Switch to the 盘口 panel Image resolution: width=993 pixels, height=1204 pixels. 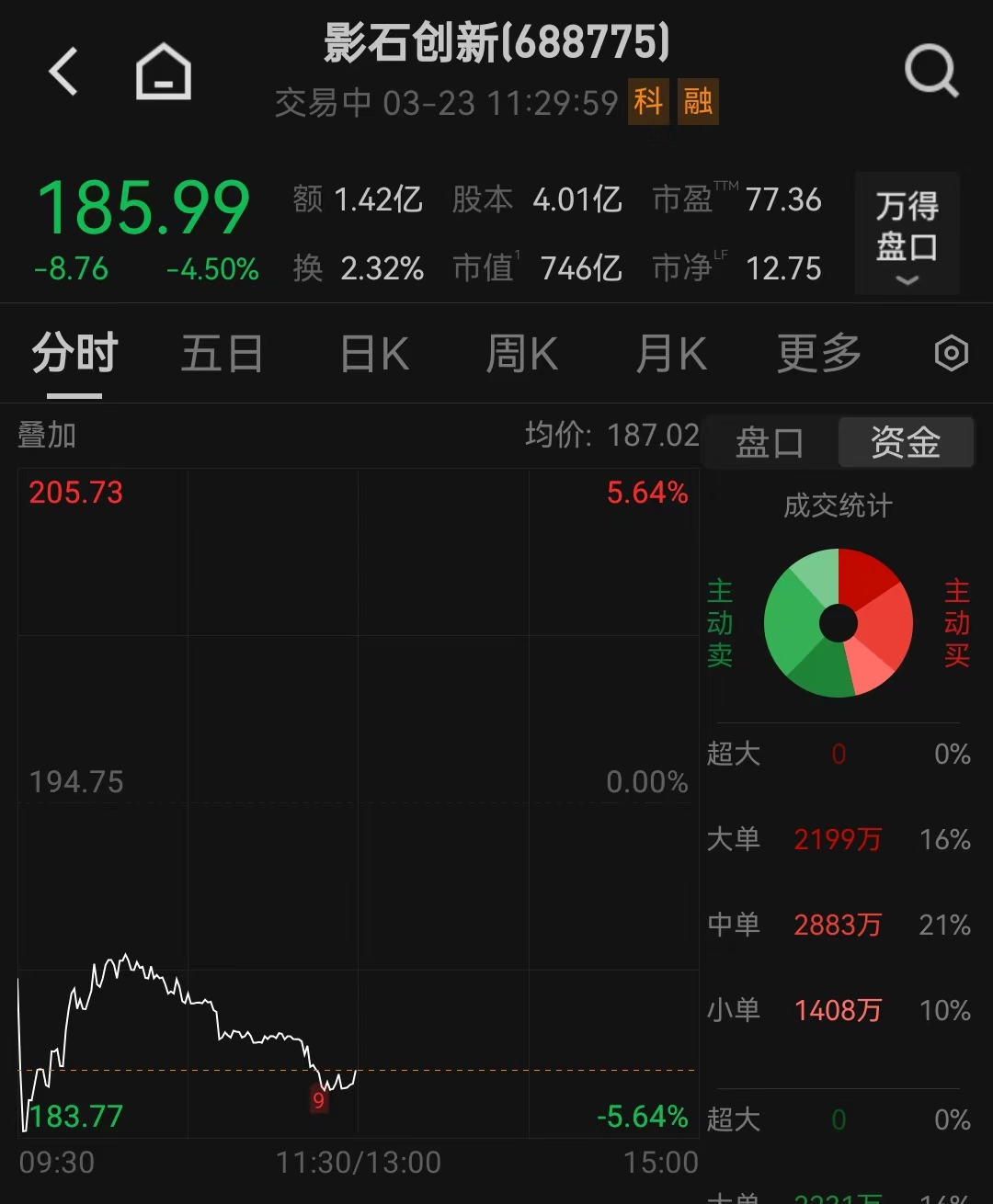(770, 443)
